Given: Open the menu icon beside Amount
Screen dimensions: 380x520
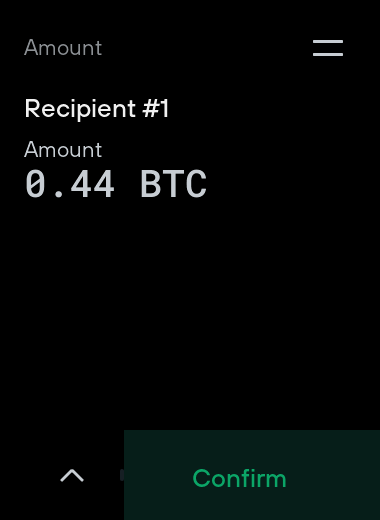Looking at the screenshot, I should tap(328, 48).
